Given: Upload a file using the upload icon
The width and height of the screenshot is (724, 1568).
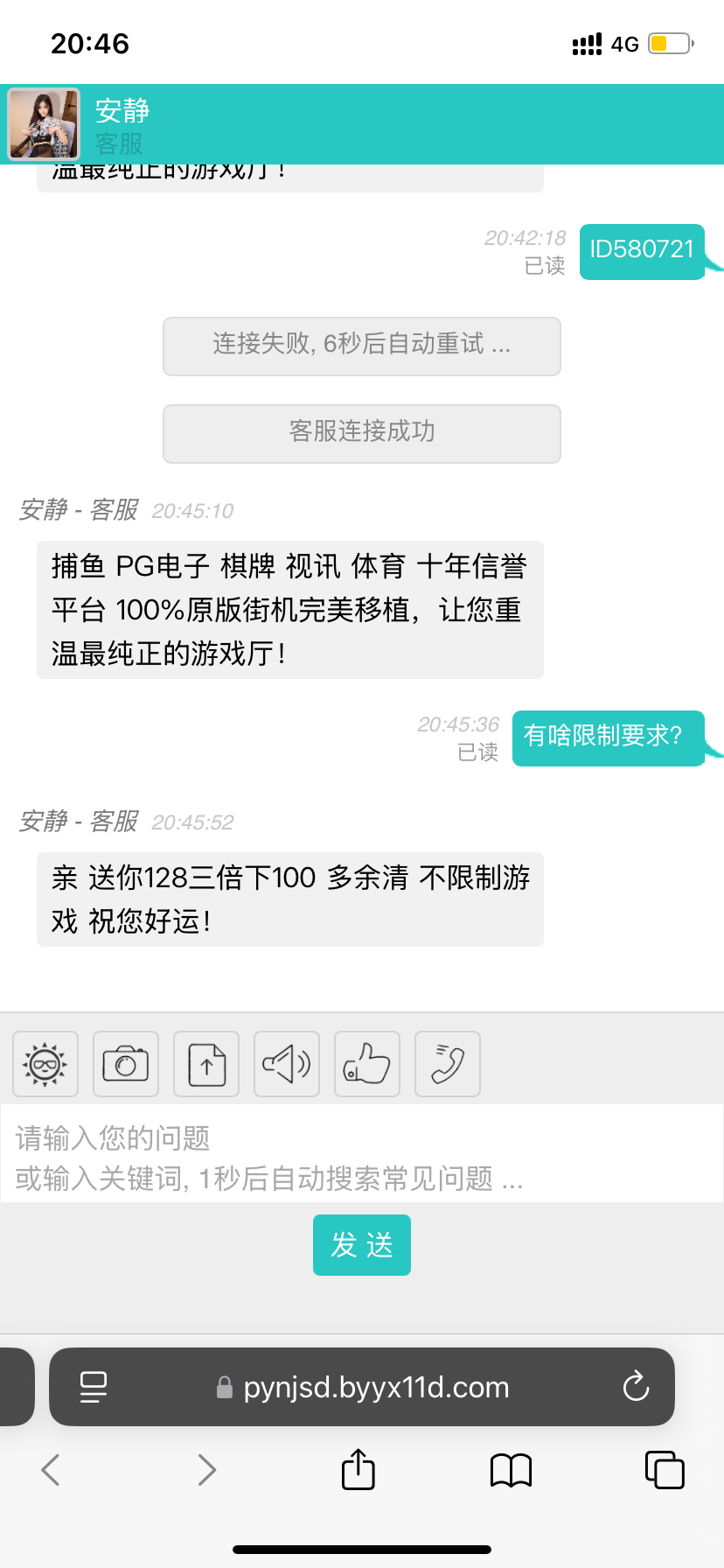Looking at the screenshot, I should click(206, 1064).
